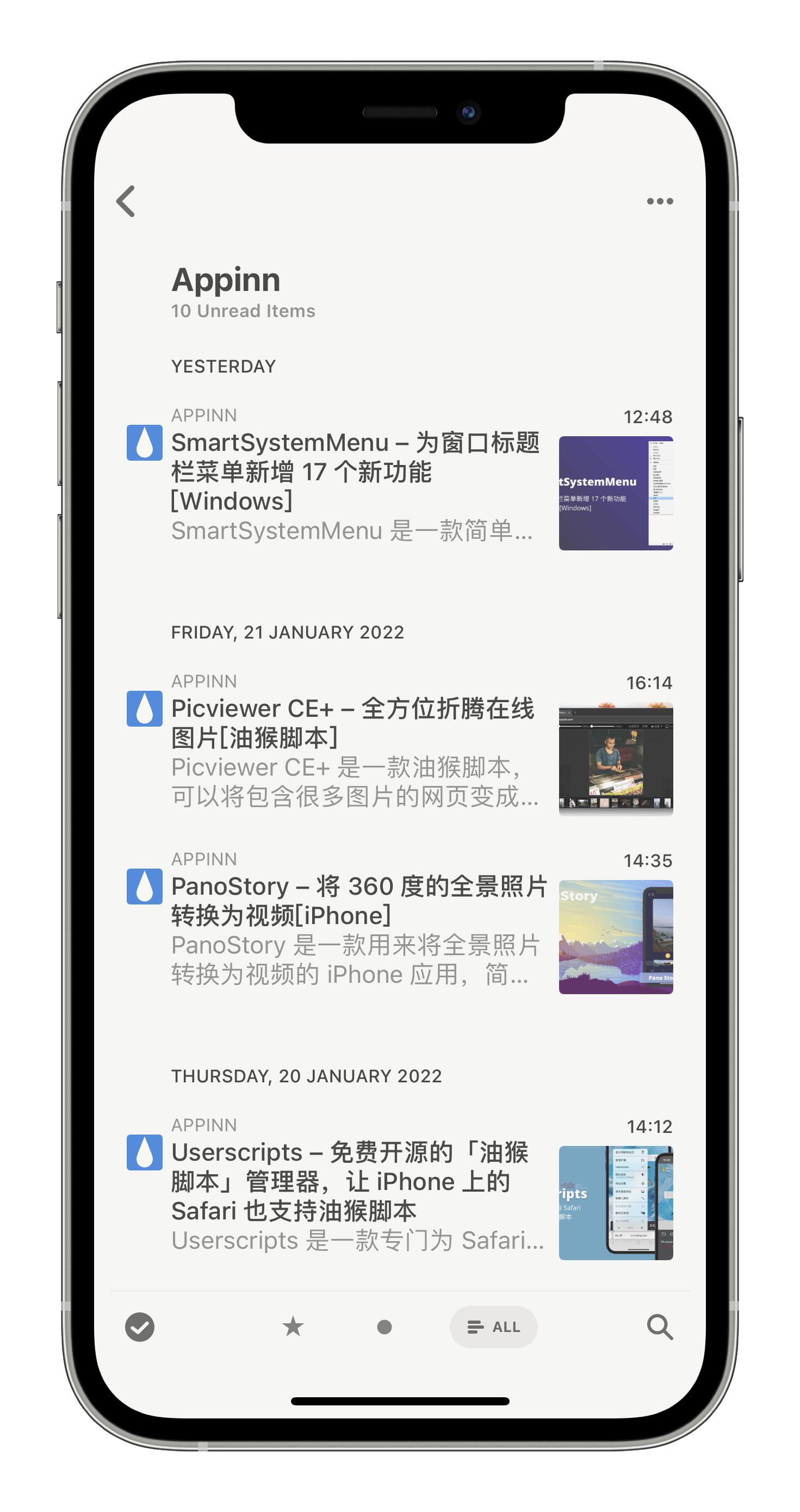Open the SmartSystemMenu article

coord(355,471)
